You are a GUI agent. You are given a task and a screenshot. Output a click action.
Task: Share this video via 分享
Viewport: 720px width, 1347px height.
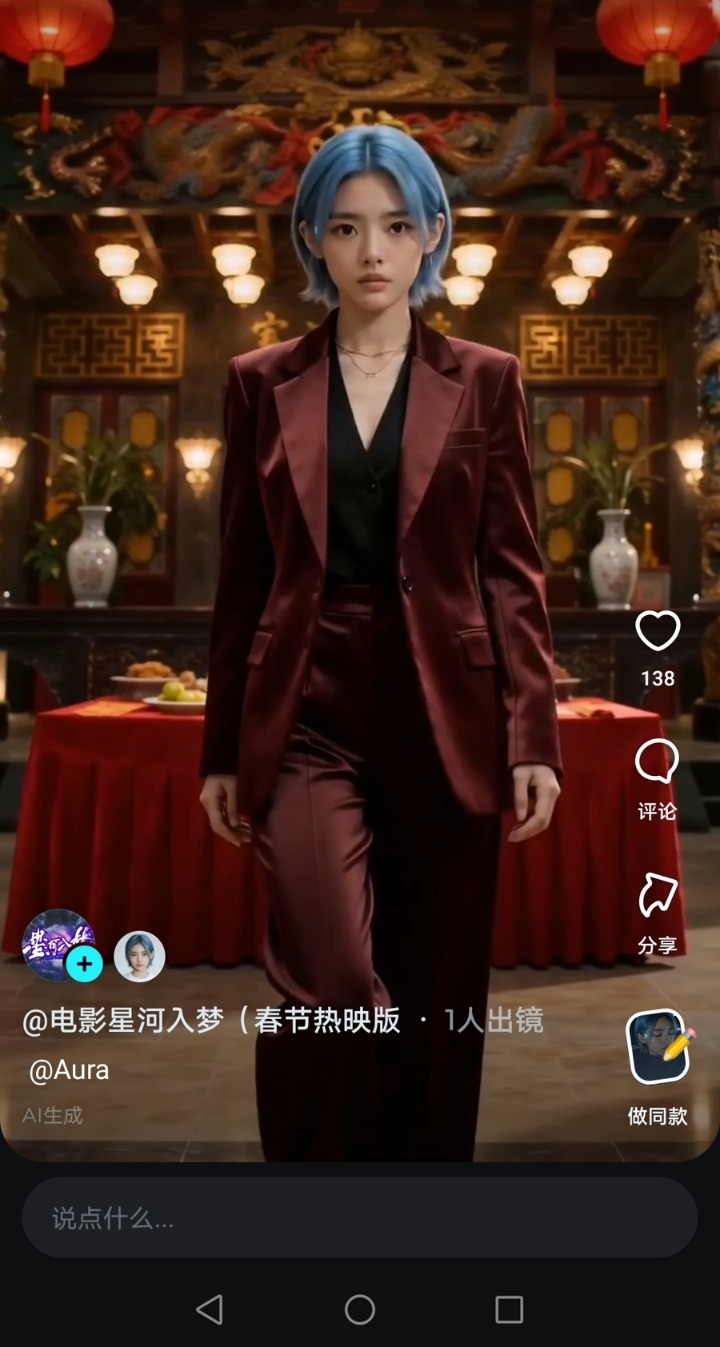tap(657, 897)
